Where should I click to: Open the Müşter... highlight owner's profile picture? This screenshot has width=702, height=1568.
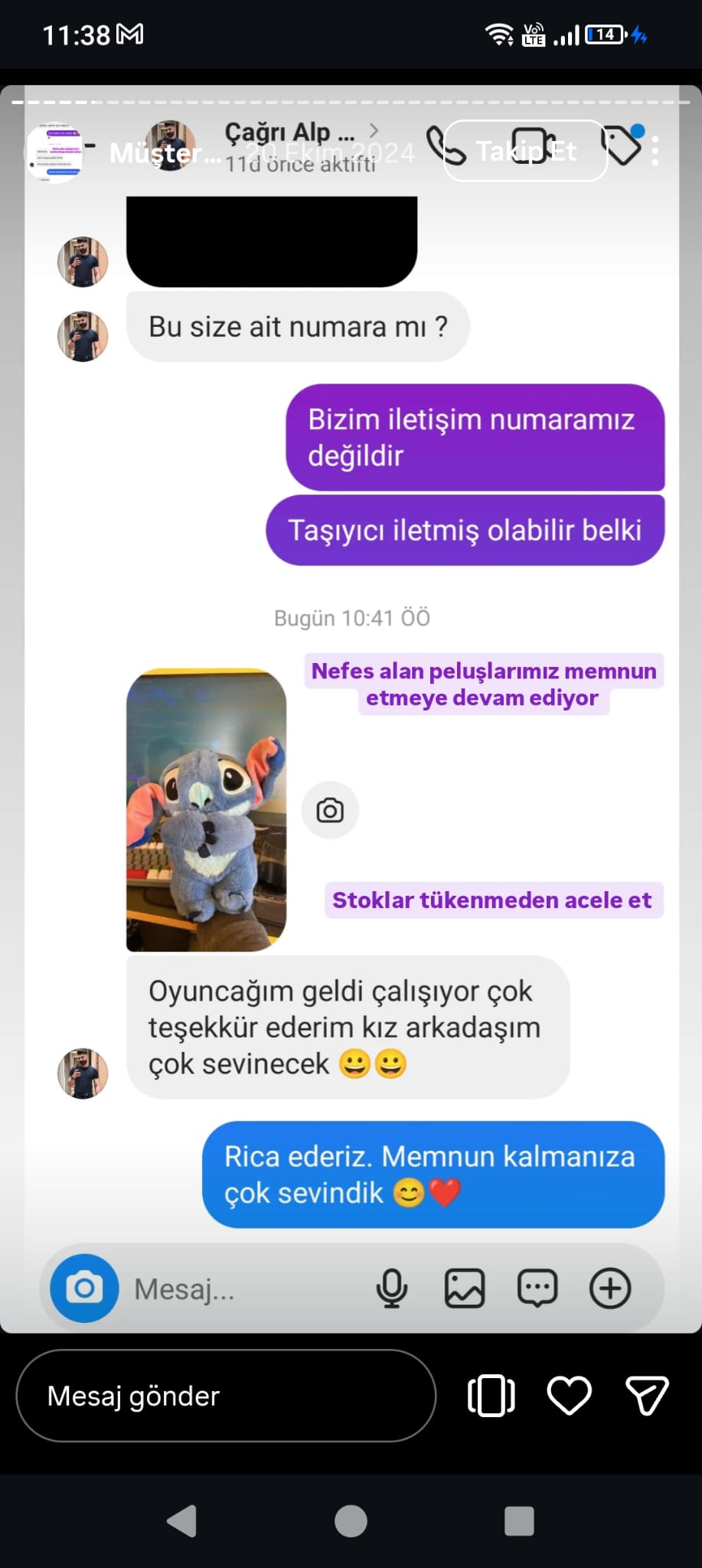[x=54, y=152]
